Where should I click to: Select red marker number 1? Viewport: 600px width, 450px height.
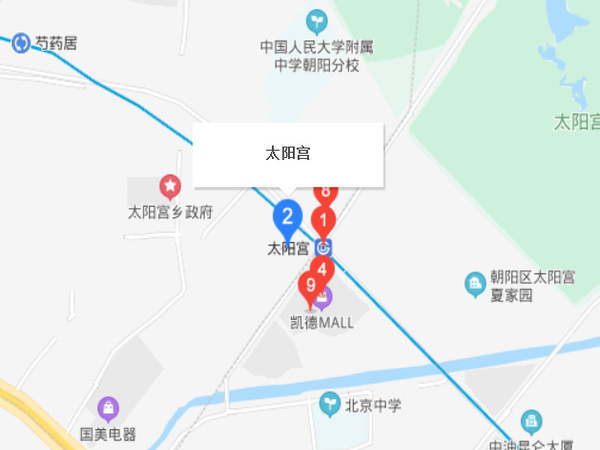324,220
